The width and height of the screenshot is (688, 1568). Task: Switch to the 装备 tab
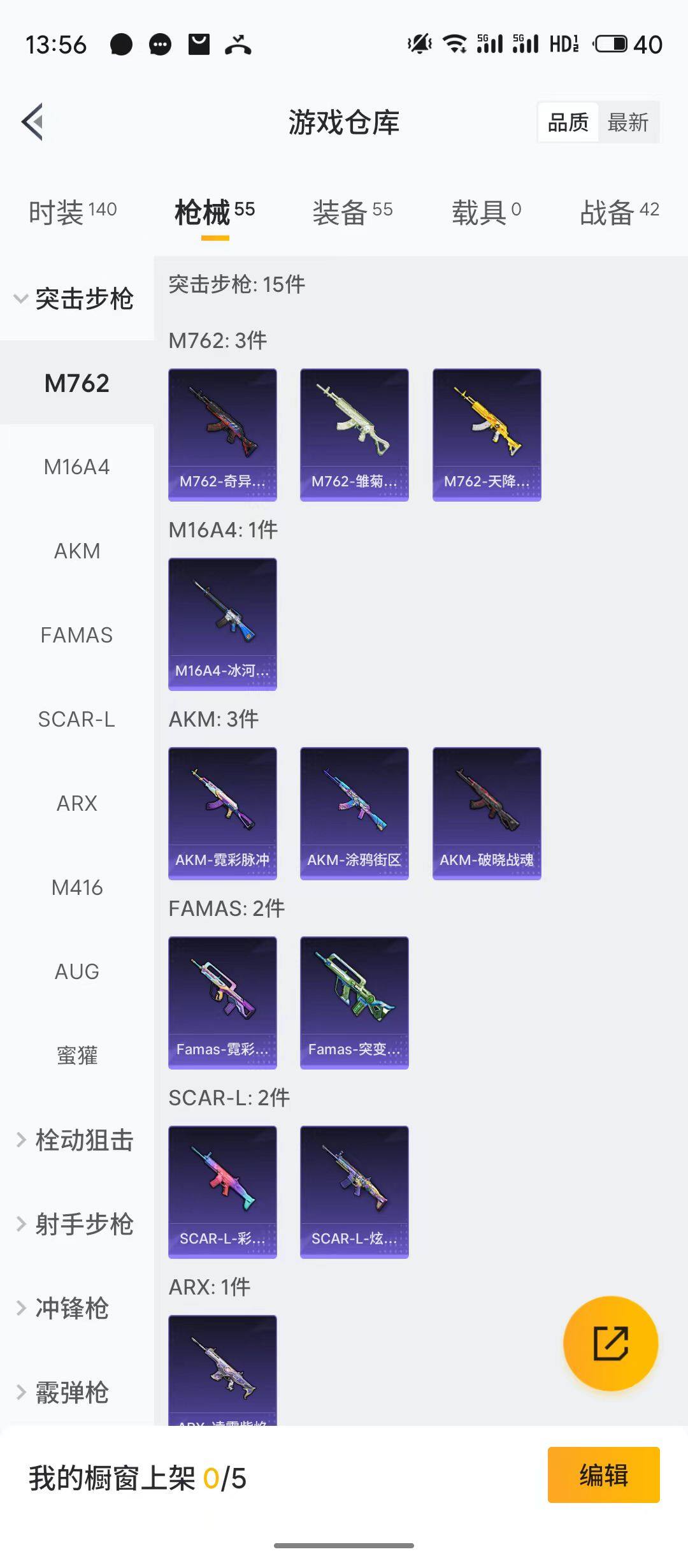352,212
